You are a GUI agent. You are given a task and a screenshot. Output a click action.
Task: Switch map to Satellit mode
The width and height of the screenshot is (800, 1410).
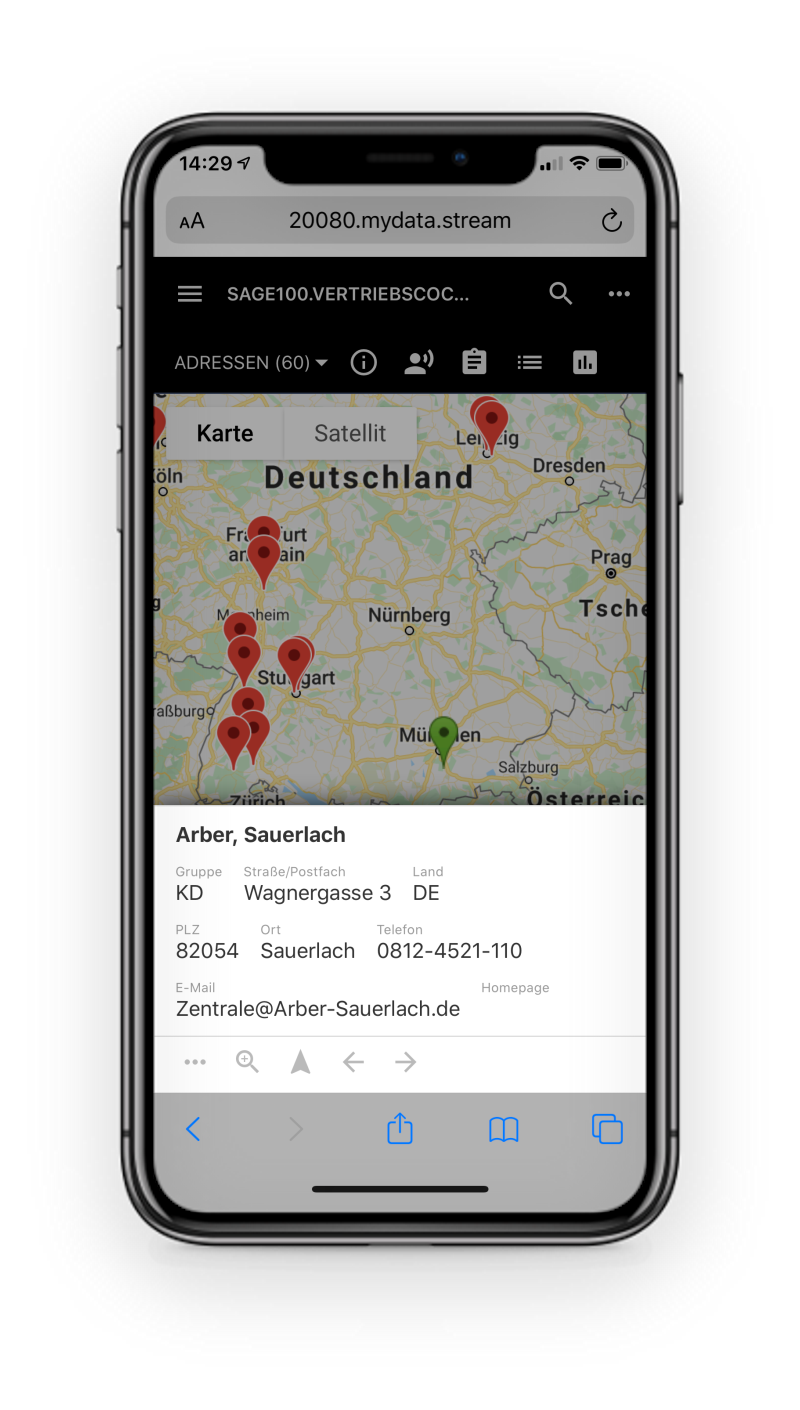tap(350, 433)
